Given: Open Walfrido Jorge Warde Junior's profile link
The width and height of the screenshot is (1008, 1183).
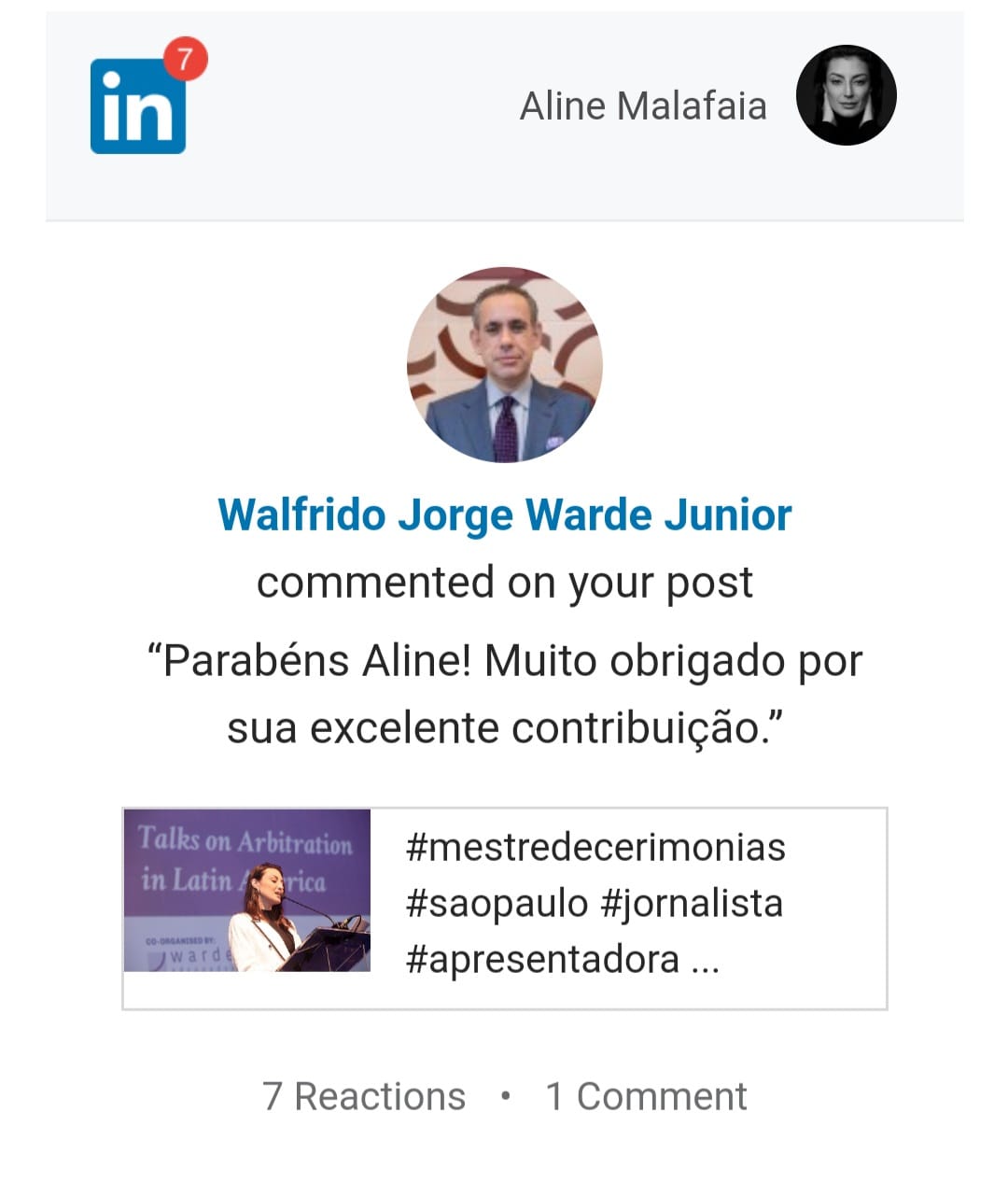Looking at the screenshot, I should pos(504,514).
